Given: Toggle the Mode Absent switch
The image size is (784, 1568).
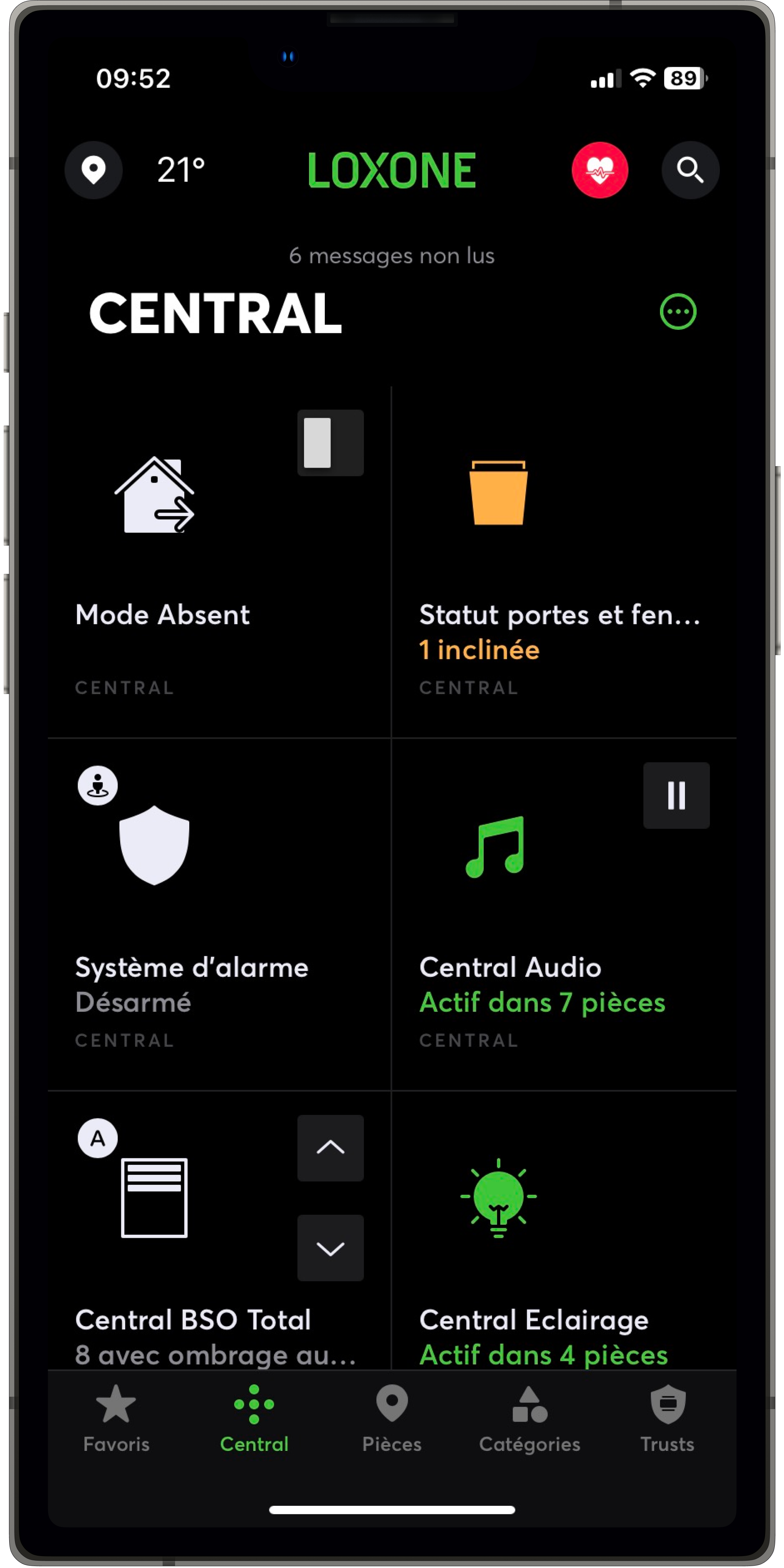Looking at the screenshot, I should (330, 443).
